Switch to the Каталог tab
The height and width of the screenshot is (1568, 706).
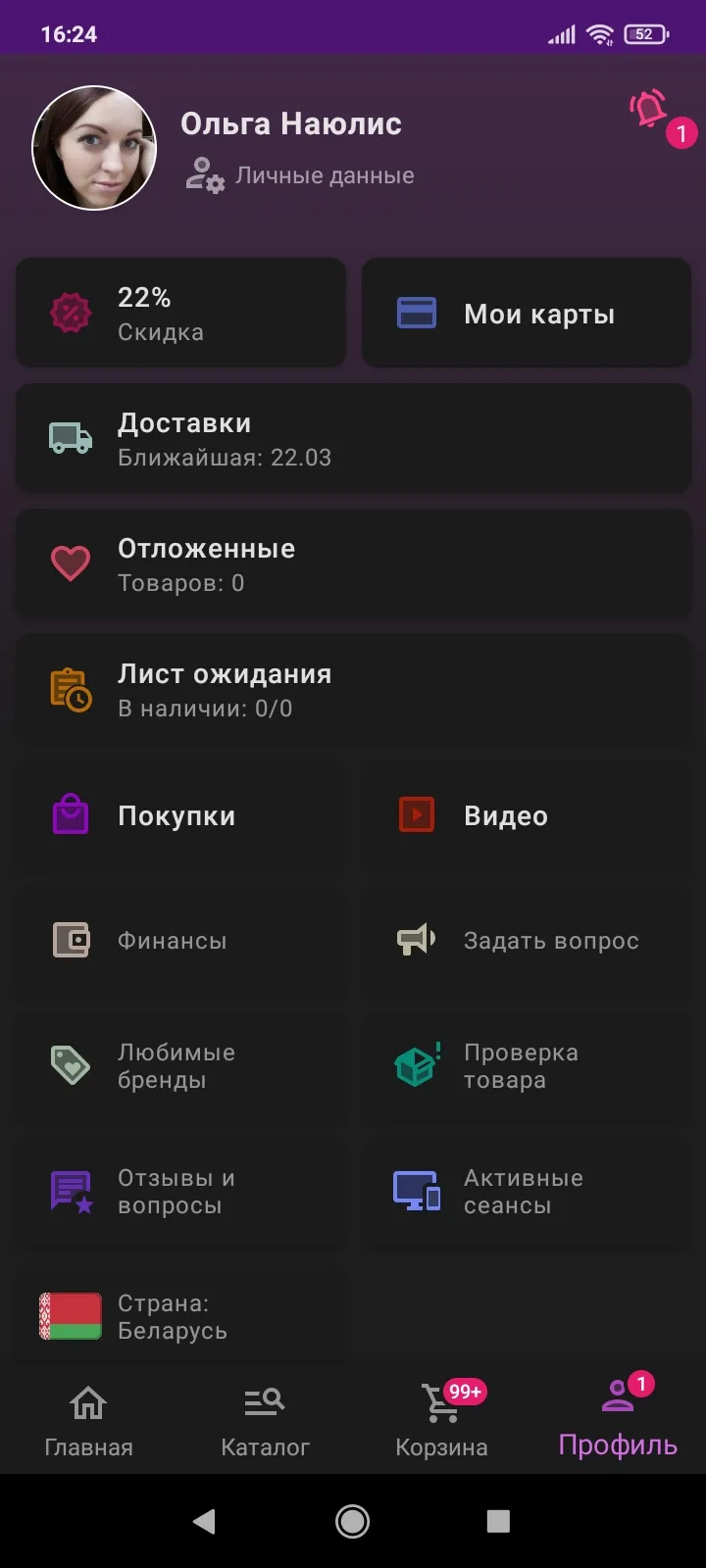265,1421
